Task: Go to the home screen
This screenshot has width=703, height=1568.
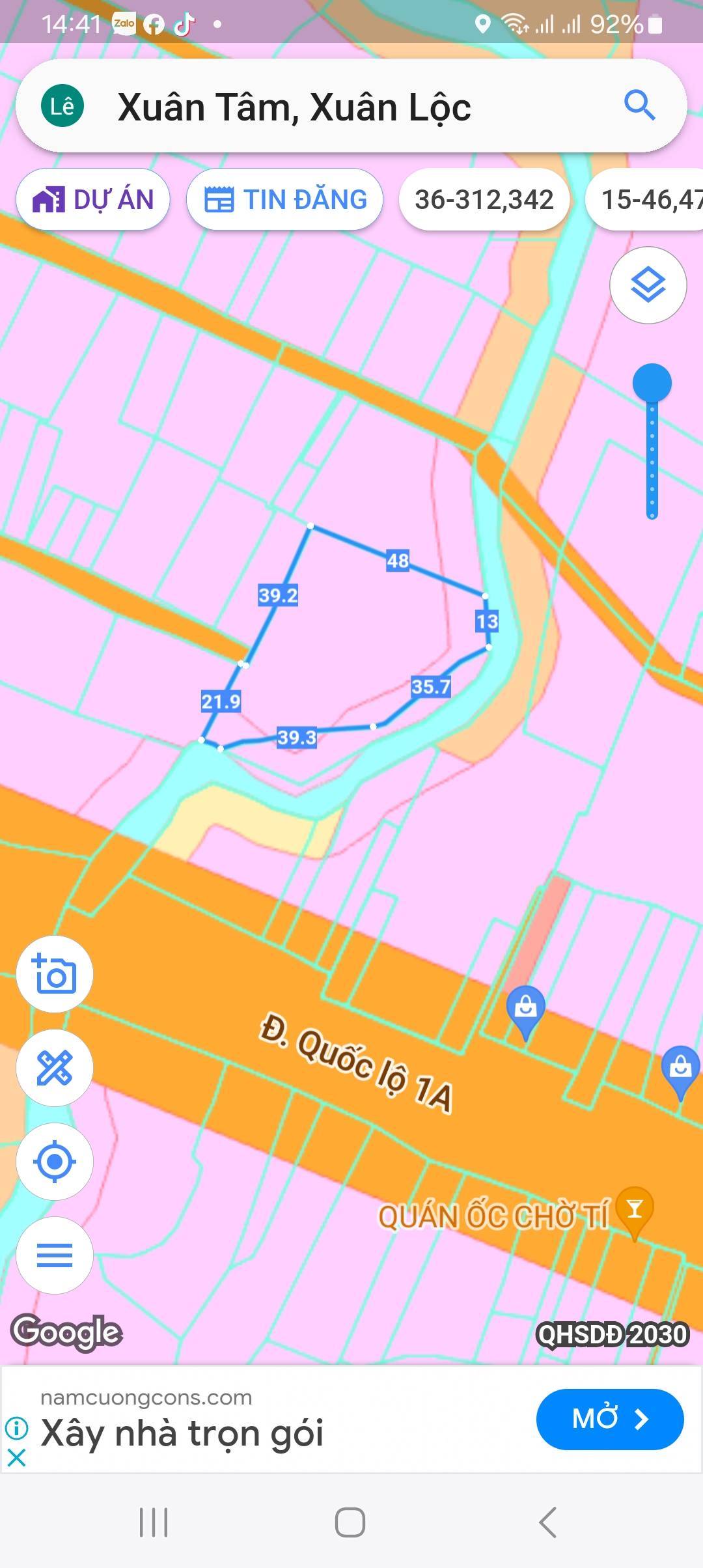Action: click(350, 1522)
